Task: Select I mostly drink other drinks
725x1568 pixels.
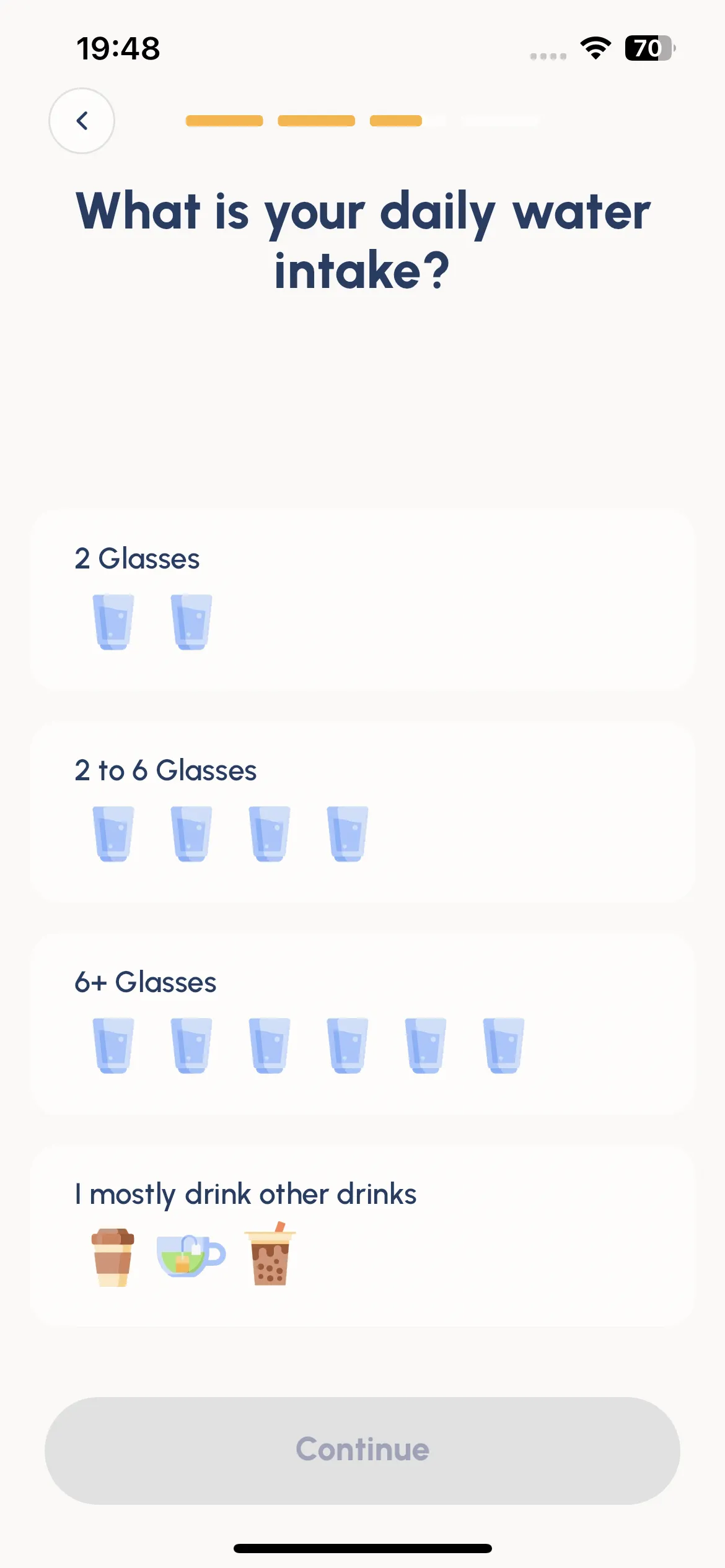Action: coord(362,1235)
